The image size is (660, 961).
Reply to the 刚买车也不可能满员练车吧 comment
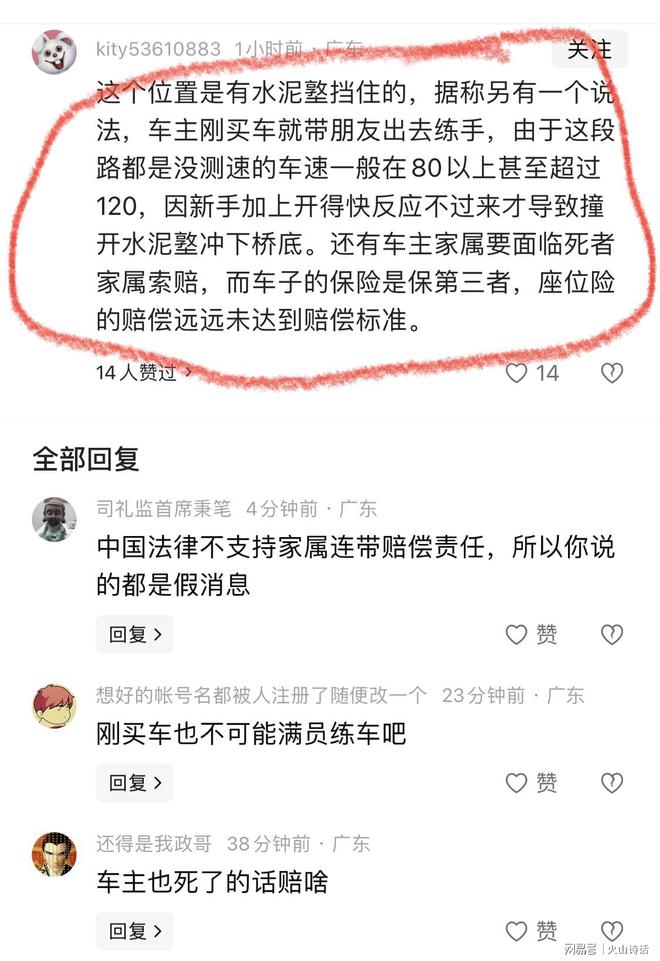(134, 782)
